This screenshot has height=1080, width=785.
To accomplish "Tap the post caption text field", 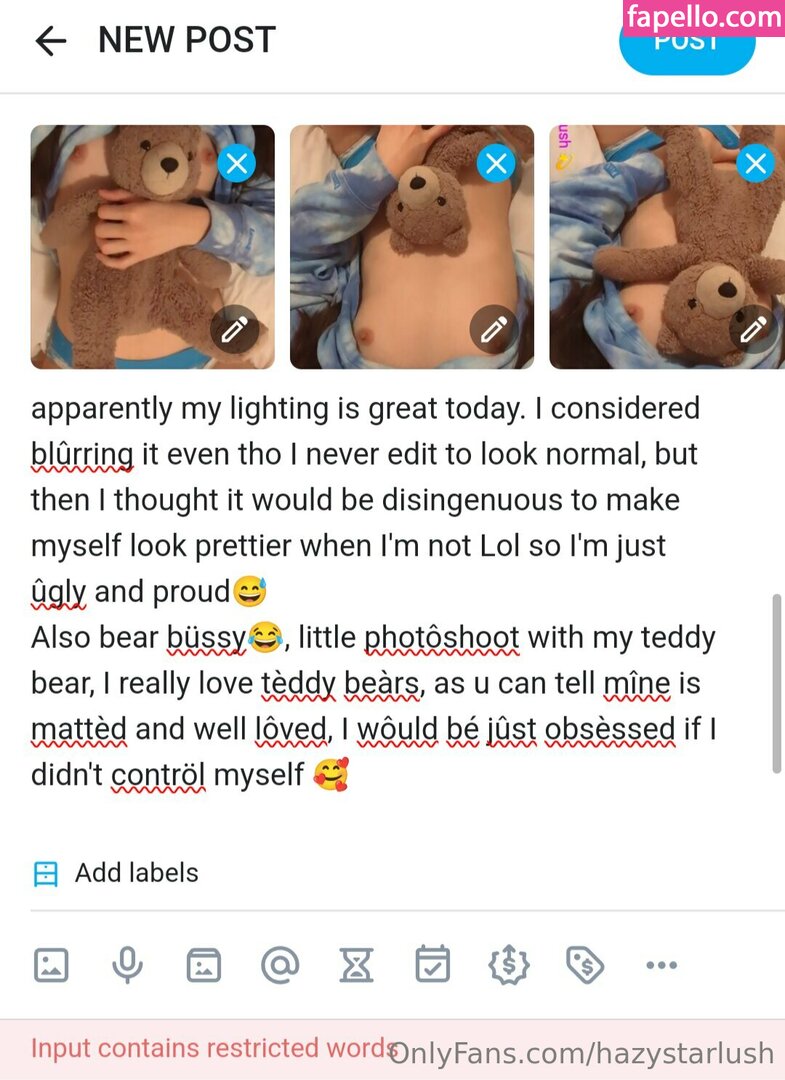I will point(380,590).
